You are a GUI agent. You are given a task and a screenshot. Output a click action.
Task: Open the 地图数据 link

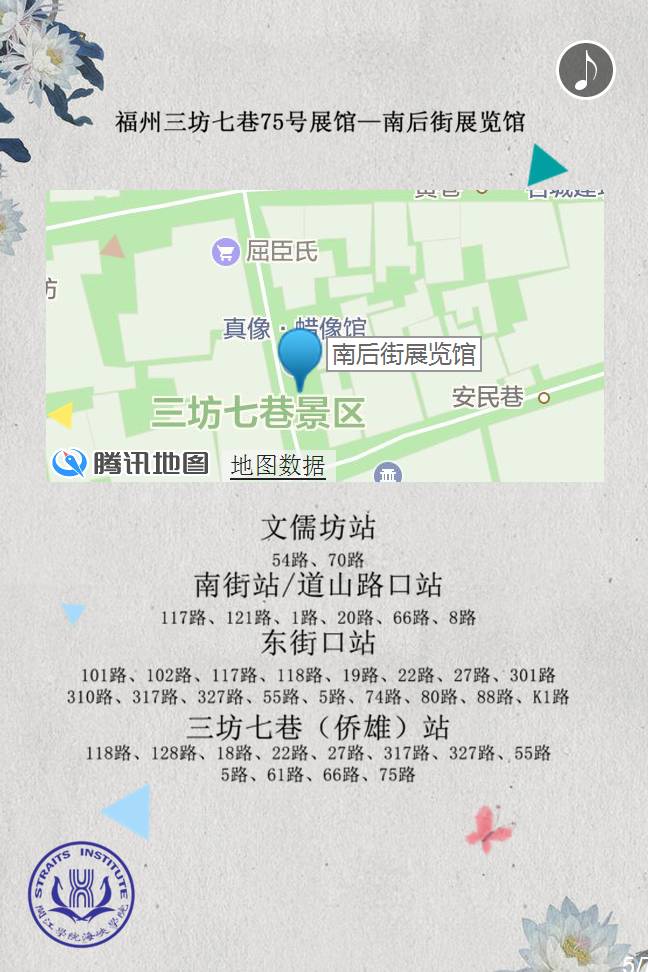pyautogui.click(x=278, y=465)
